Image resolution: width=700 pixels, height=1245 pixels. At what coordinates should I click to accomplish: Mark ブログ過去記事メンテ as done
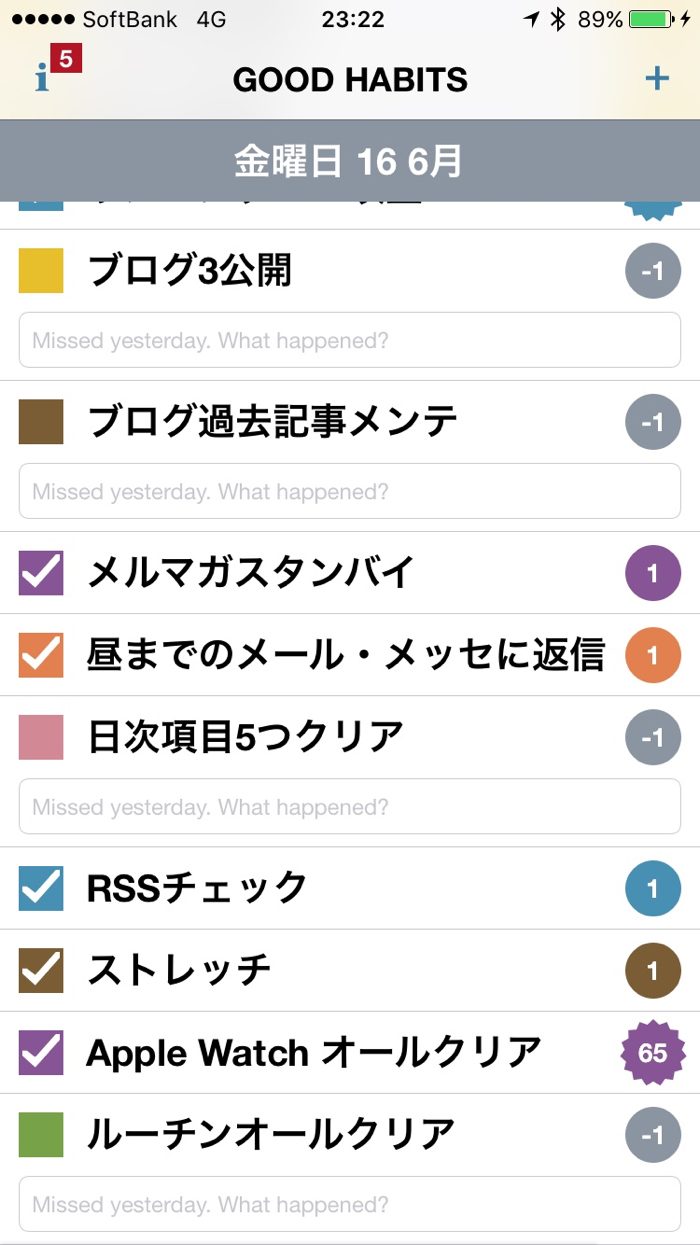click(41, 422)
